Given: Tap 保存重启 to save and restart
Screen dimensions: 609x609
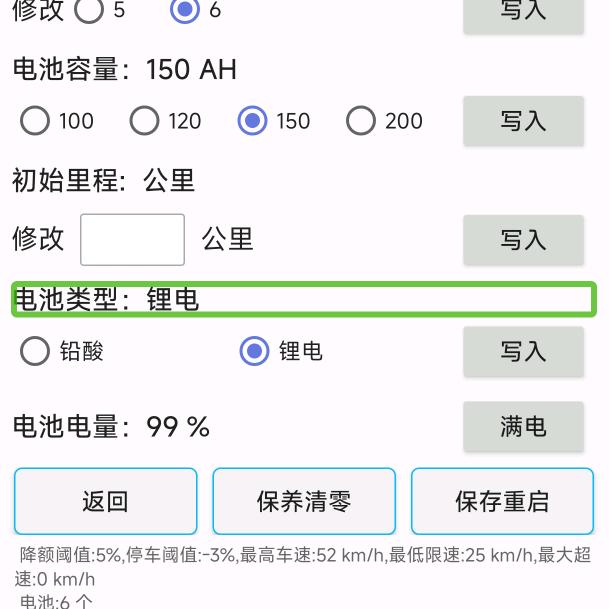Looking at the screenshot, I should [x=503, y=501].
